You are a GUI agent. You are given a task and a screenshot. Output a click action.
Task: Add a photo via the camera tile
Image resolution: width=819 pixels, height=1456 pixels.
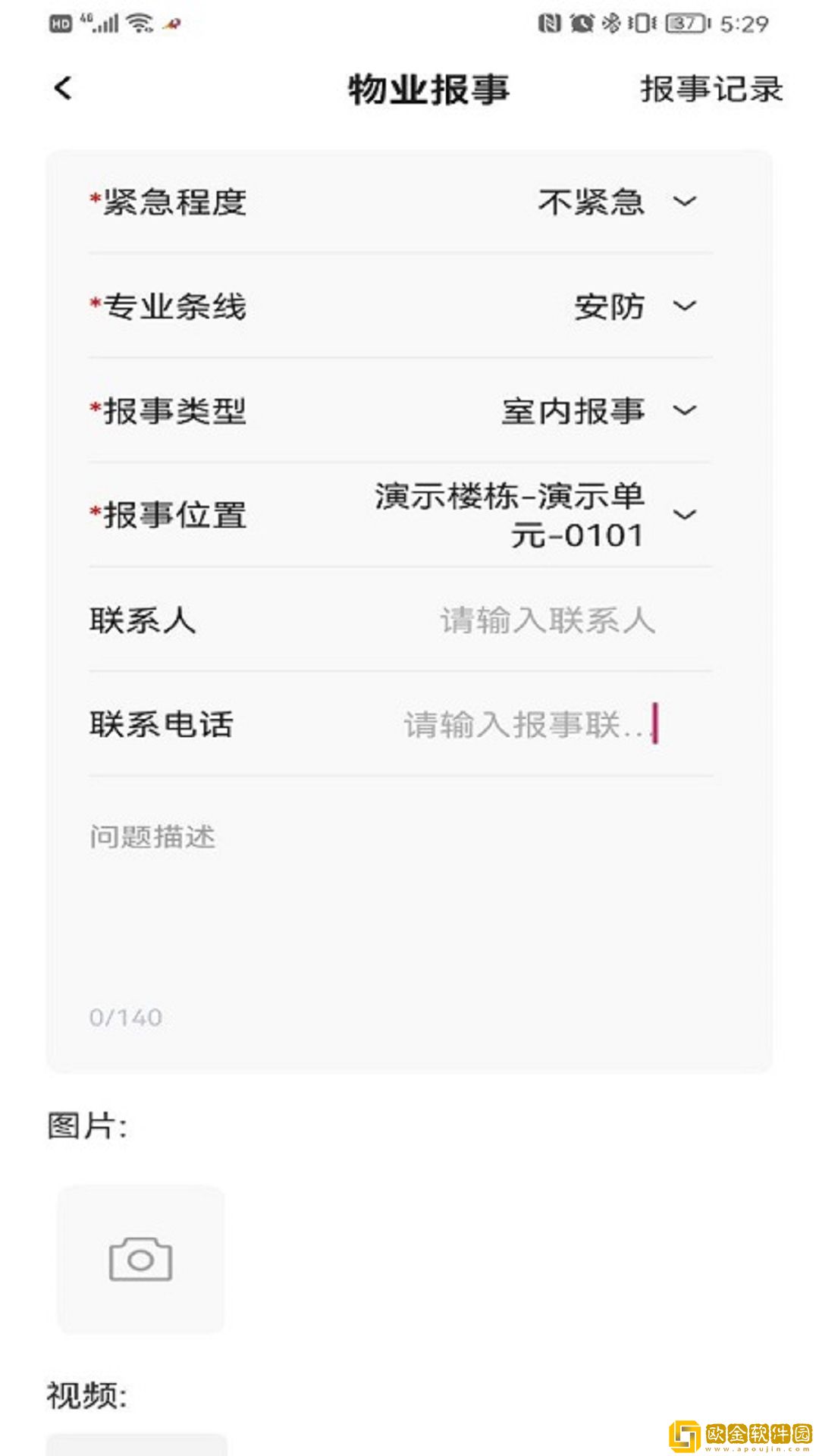pyautogui.click(x=141, y=1260)
